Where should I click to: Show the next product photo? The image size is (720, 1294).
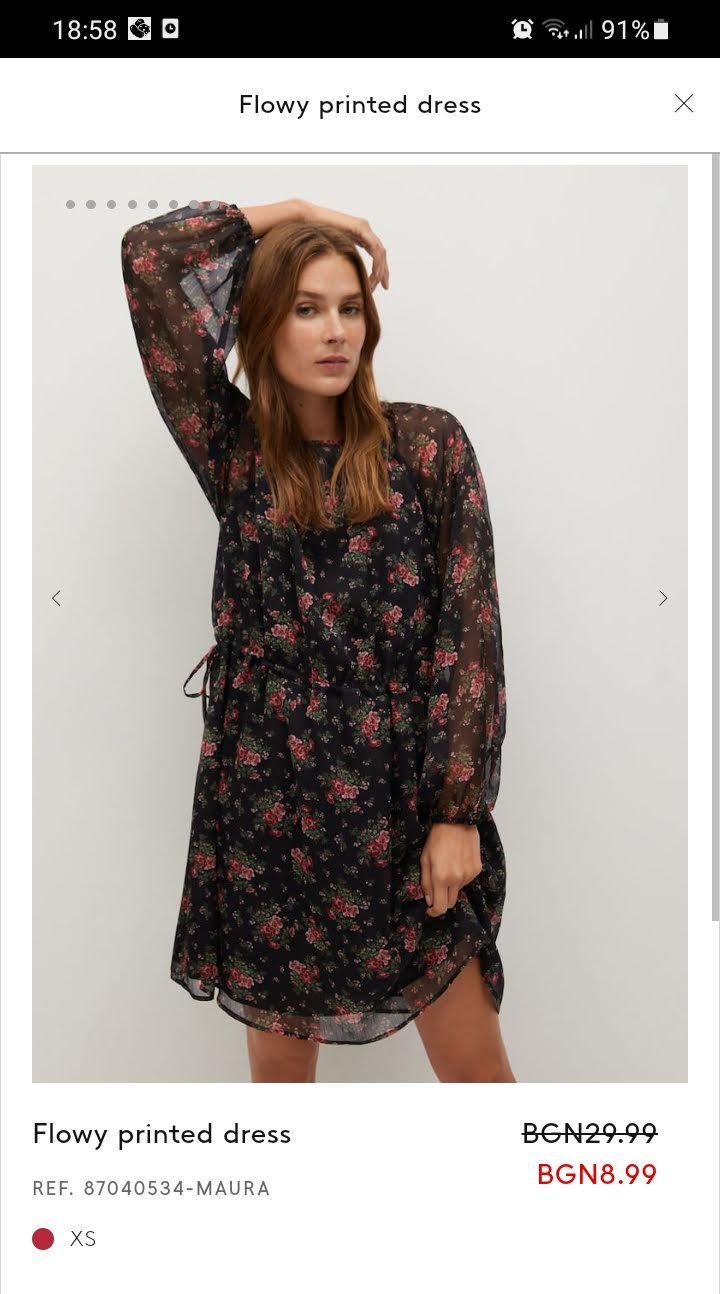click(662, 598)
